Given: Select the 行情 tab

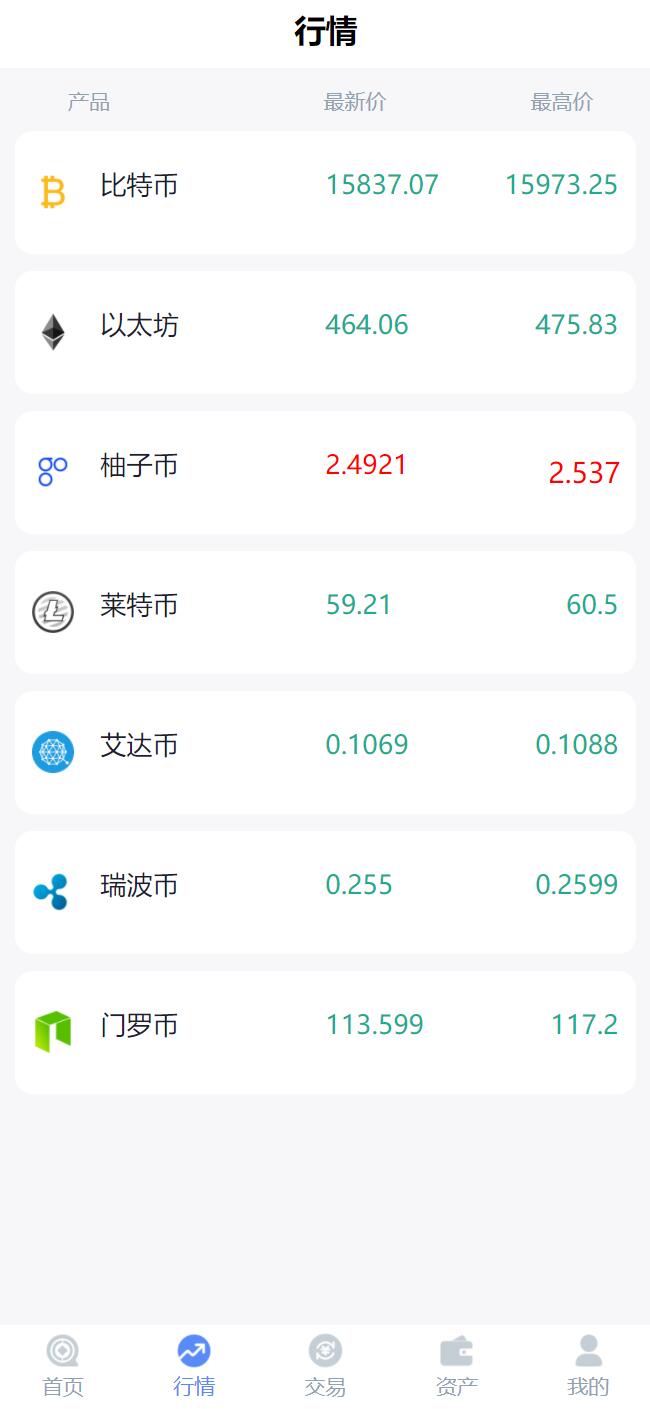Looking at the screenshot, I should 194,1366.
